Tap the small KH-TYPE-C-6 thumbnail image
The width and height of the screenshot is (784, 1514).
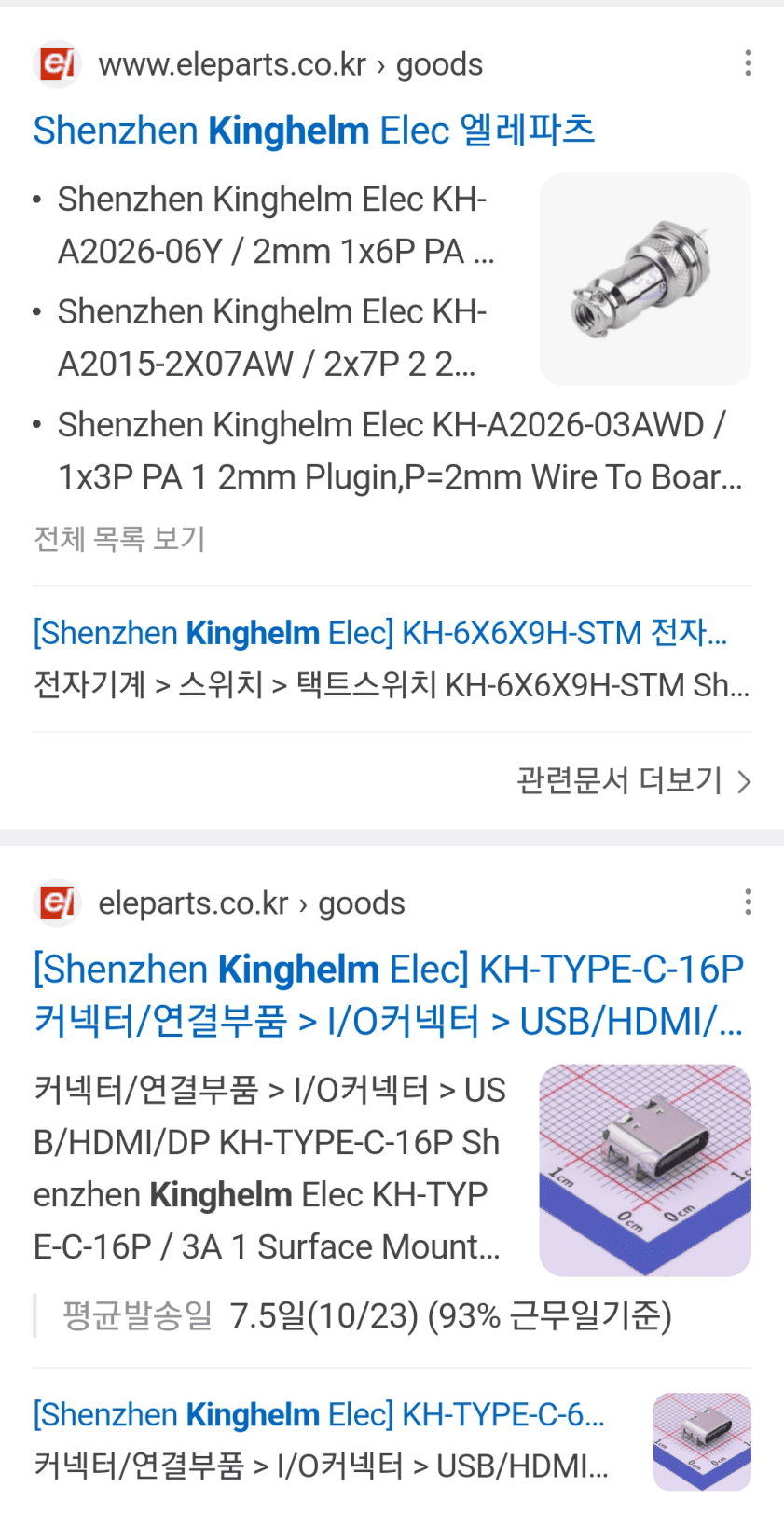(702, 1441)
